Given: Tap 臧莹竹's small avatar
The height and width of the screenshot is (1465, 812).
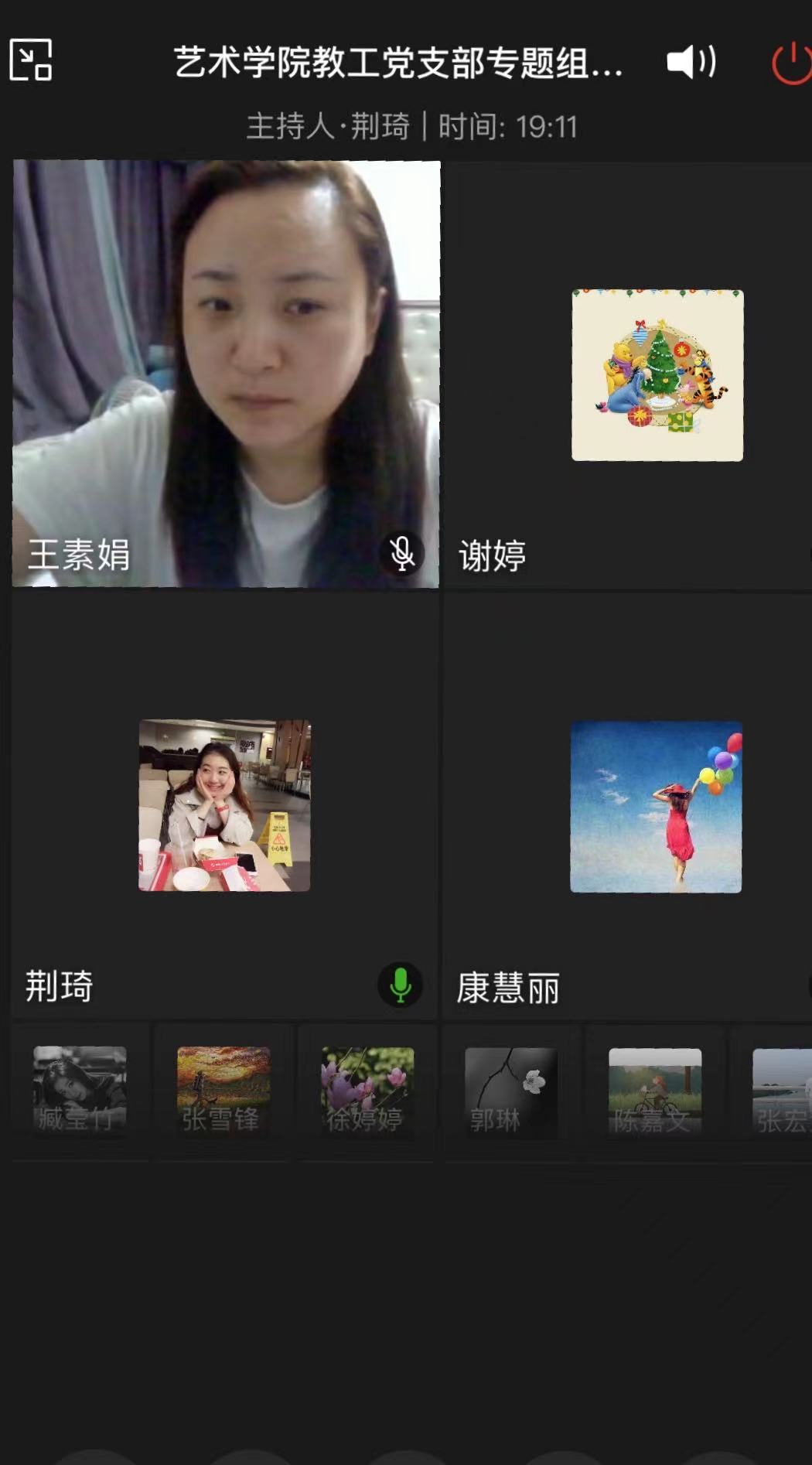Looking at the screenshot, I should click(x=80, y=1091).
